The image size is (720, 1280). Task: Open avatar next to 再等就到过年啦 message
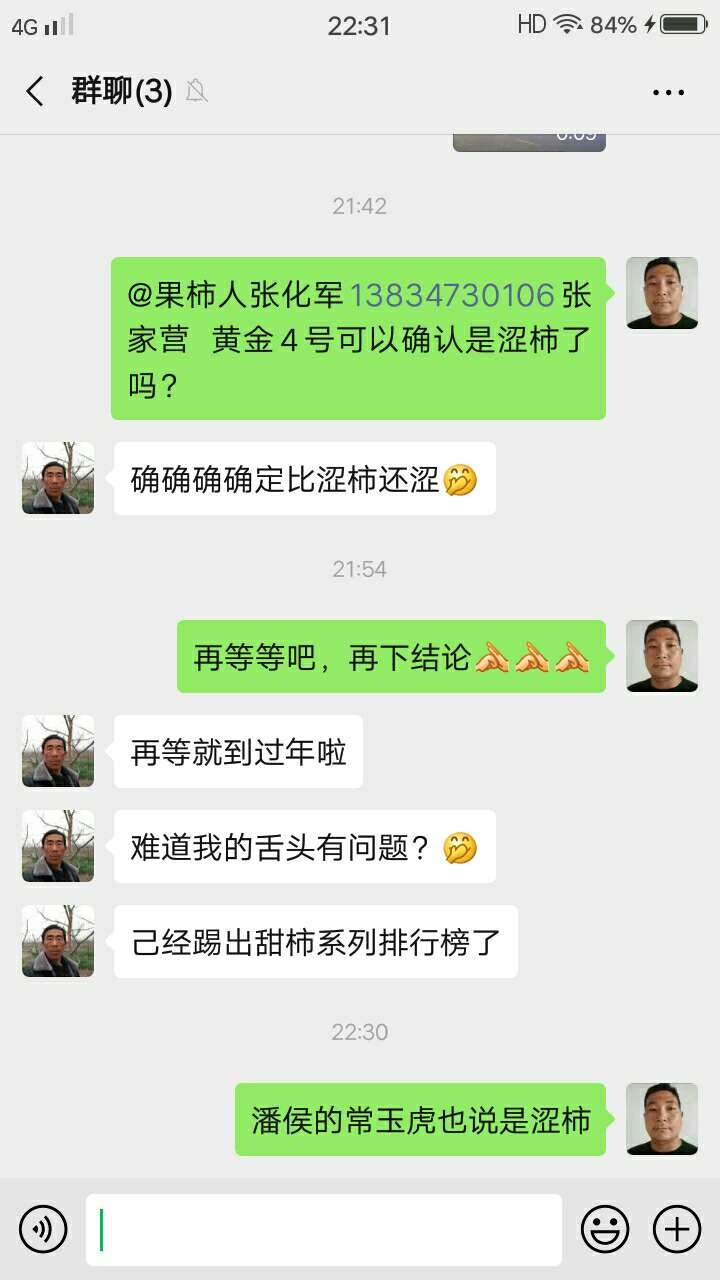tap(58, 751)
